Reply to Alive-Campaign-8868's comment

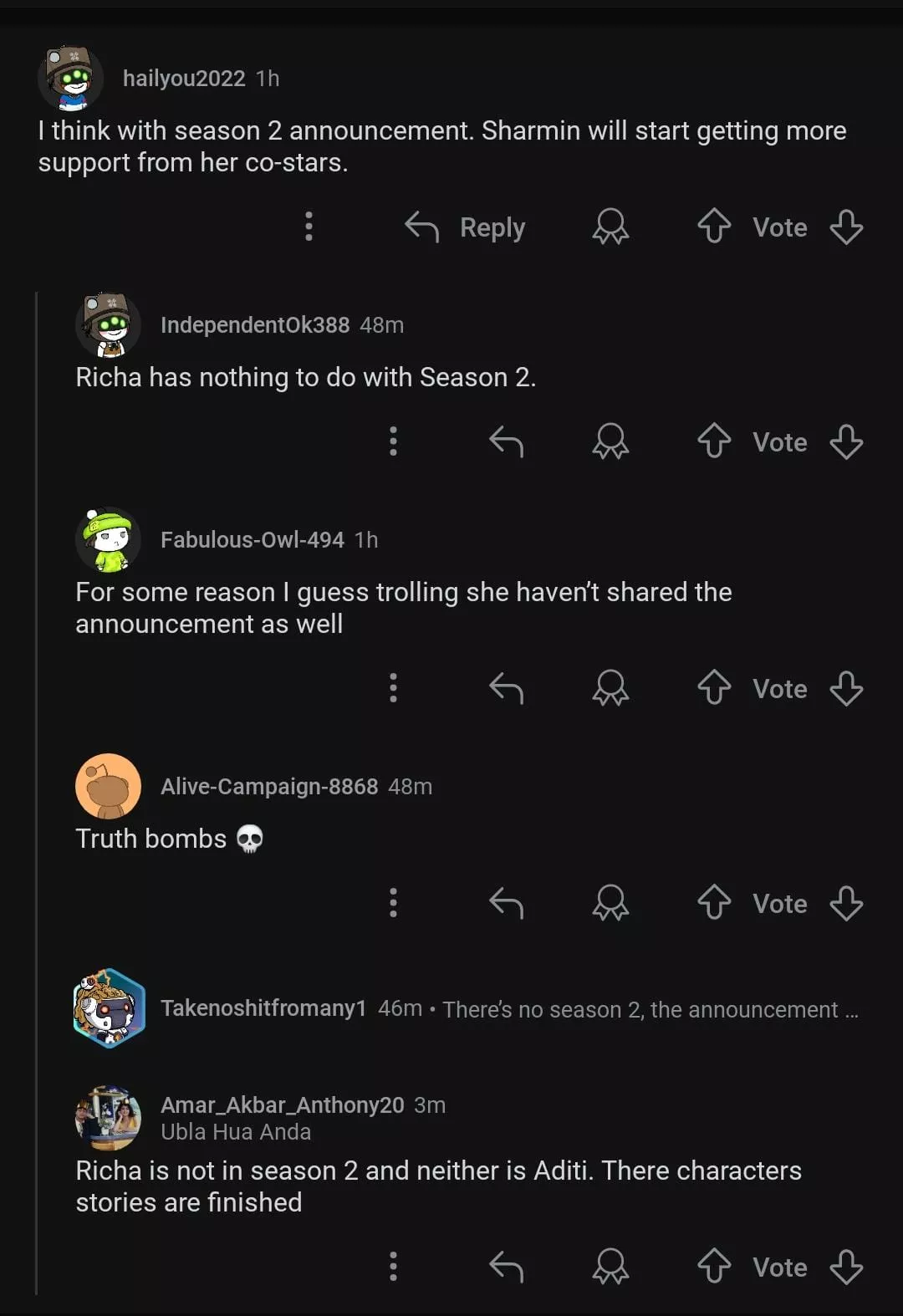(x=506, y=903)
